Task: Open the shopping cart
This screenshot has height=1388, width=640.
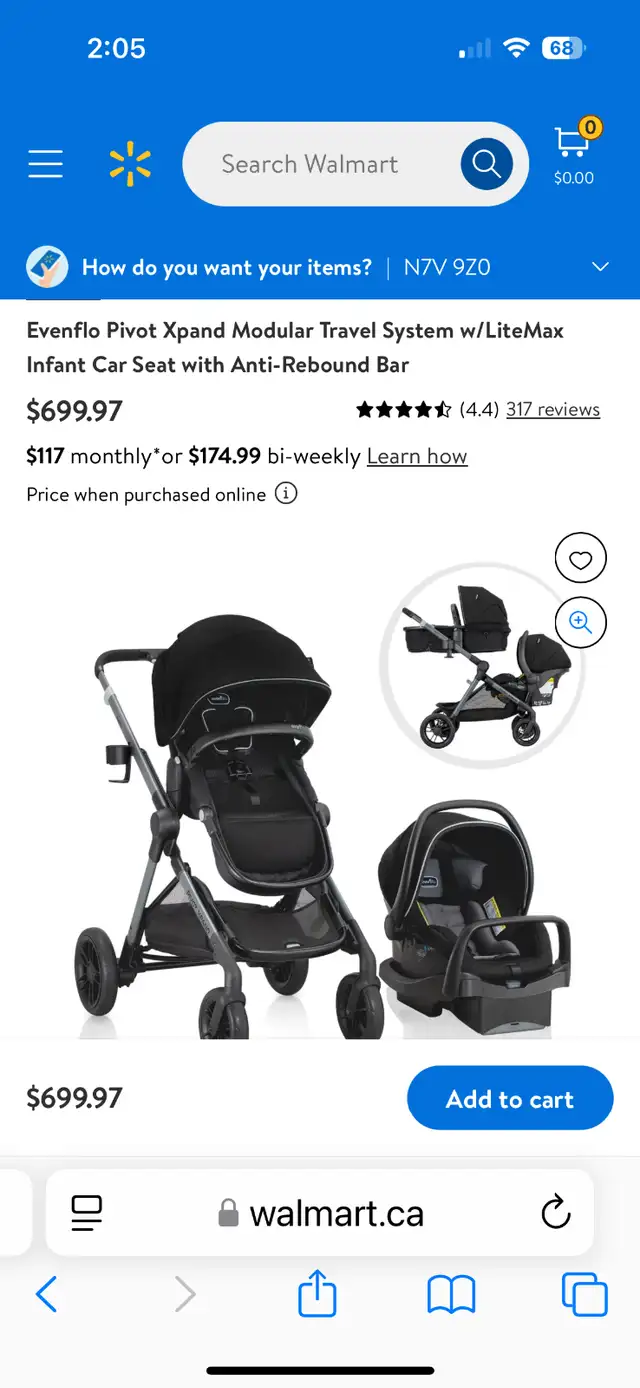Action: (x=574, y=154)
